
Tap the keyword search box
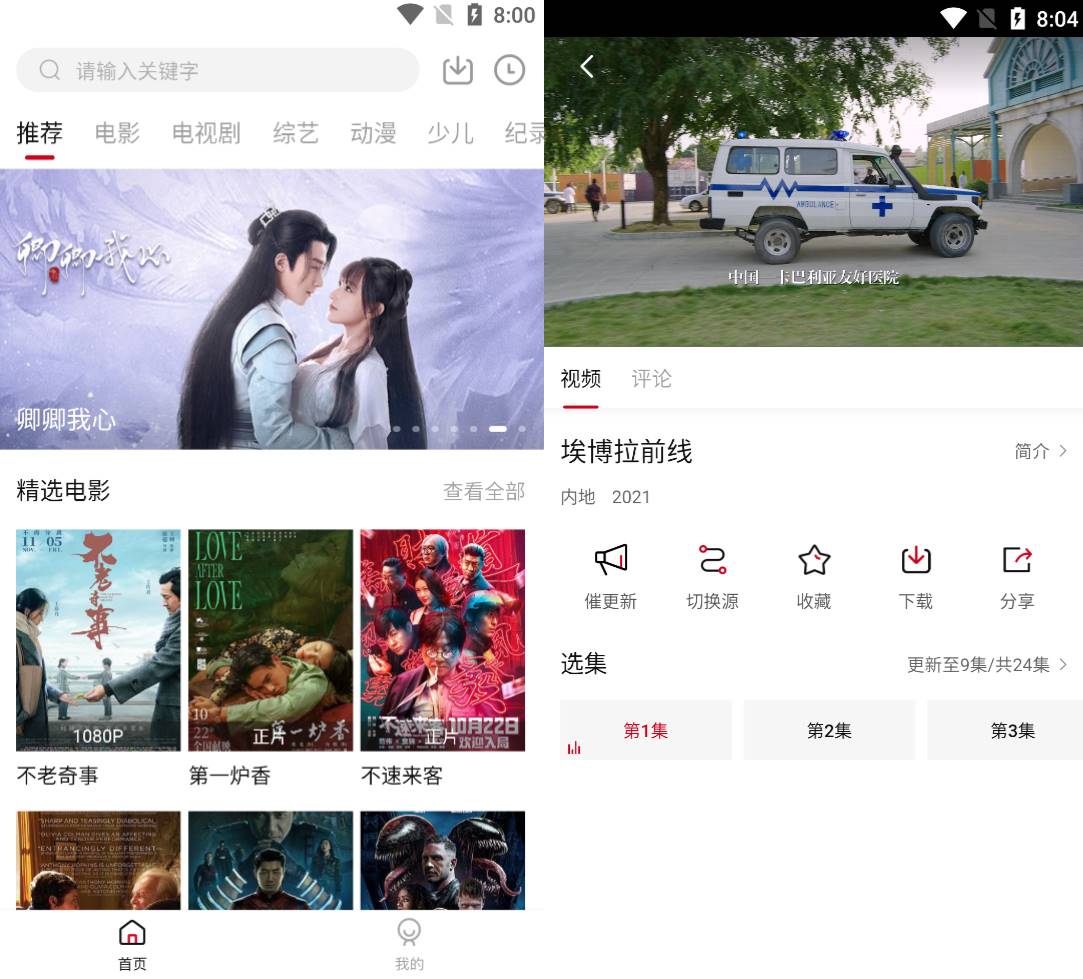(217, 70)
